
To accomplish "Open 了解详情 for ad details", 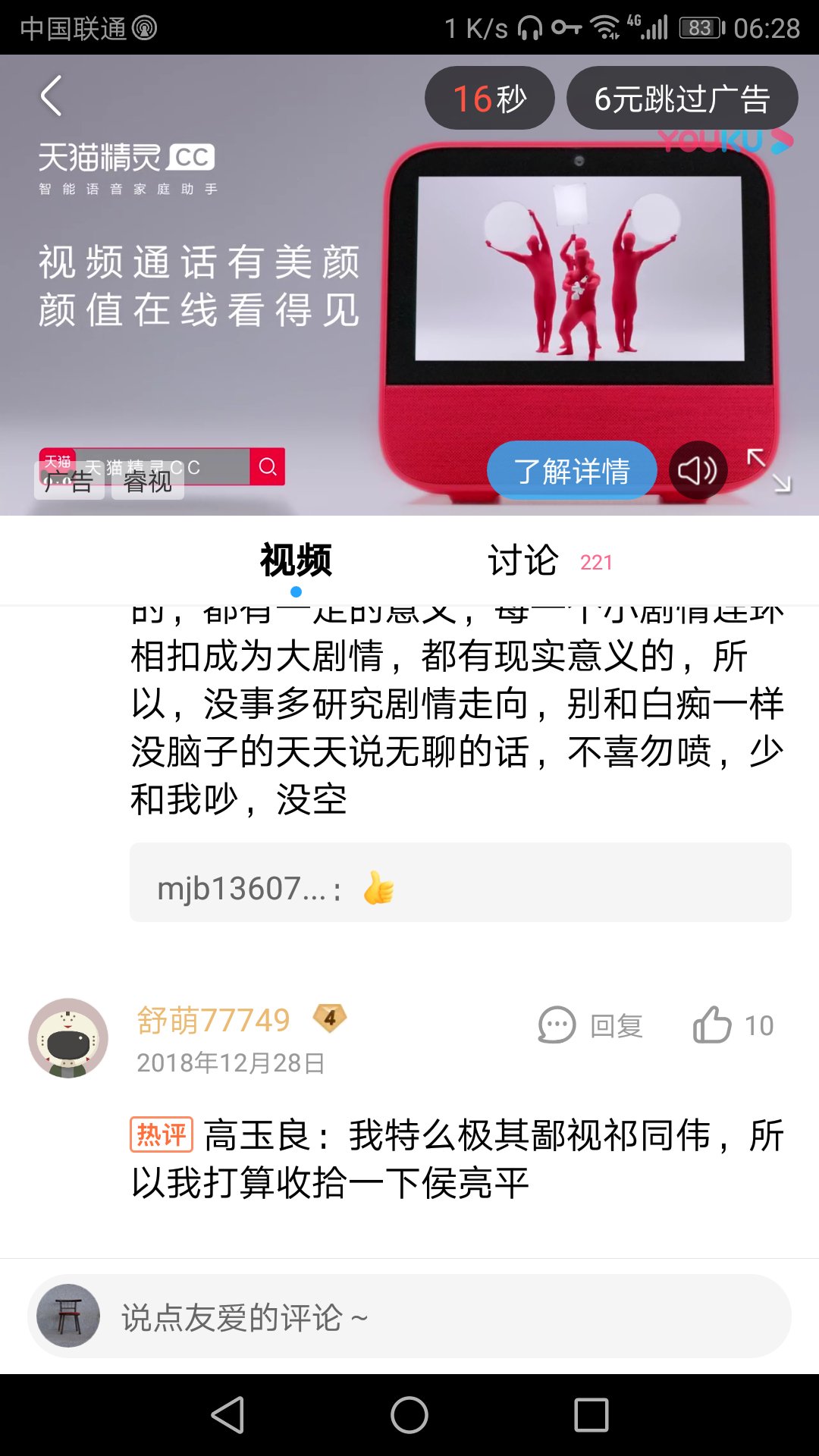I will (572, 471).
